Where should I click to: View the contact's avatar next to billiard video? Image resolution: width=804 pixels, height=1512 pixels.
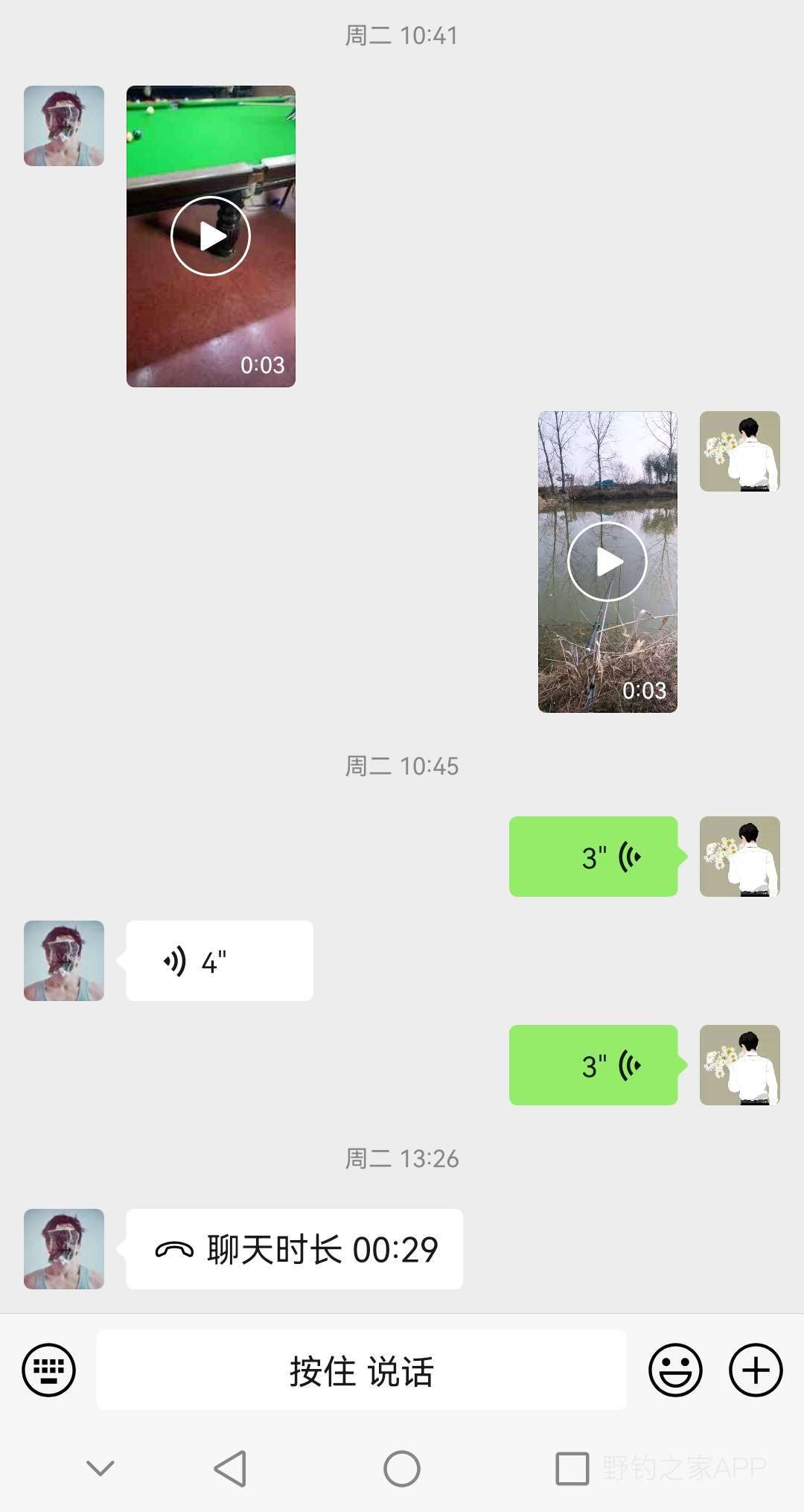pyautogui.click(x=64, y=126)
